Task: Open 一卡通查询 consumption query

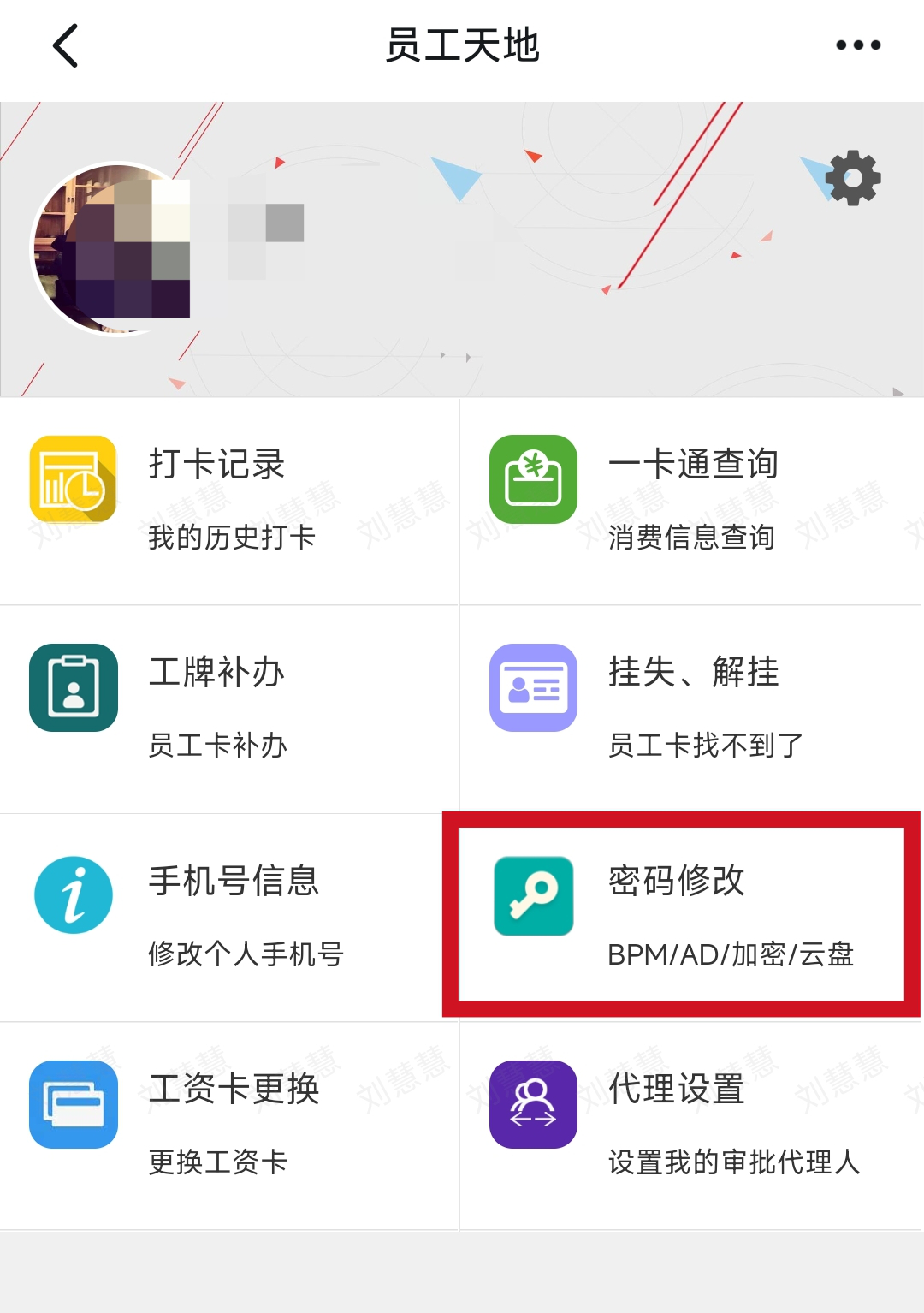Action: click(690, 501)
